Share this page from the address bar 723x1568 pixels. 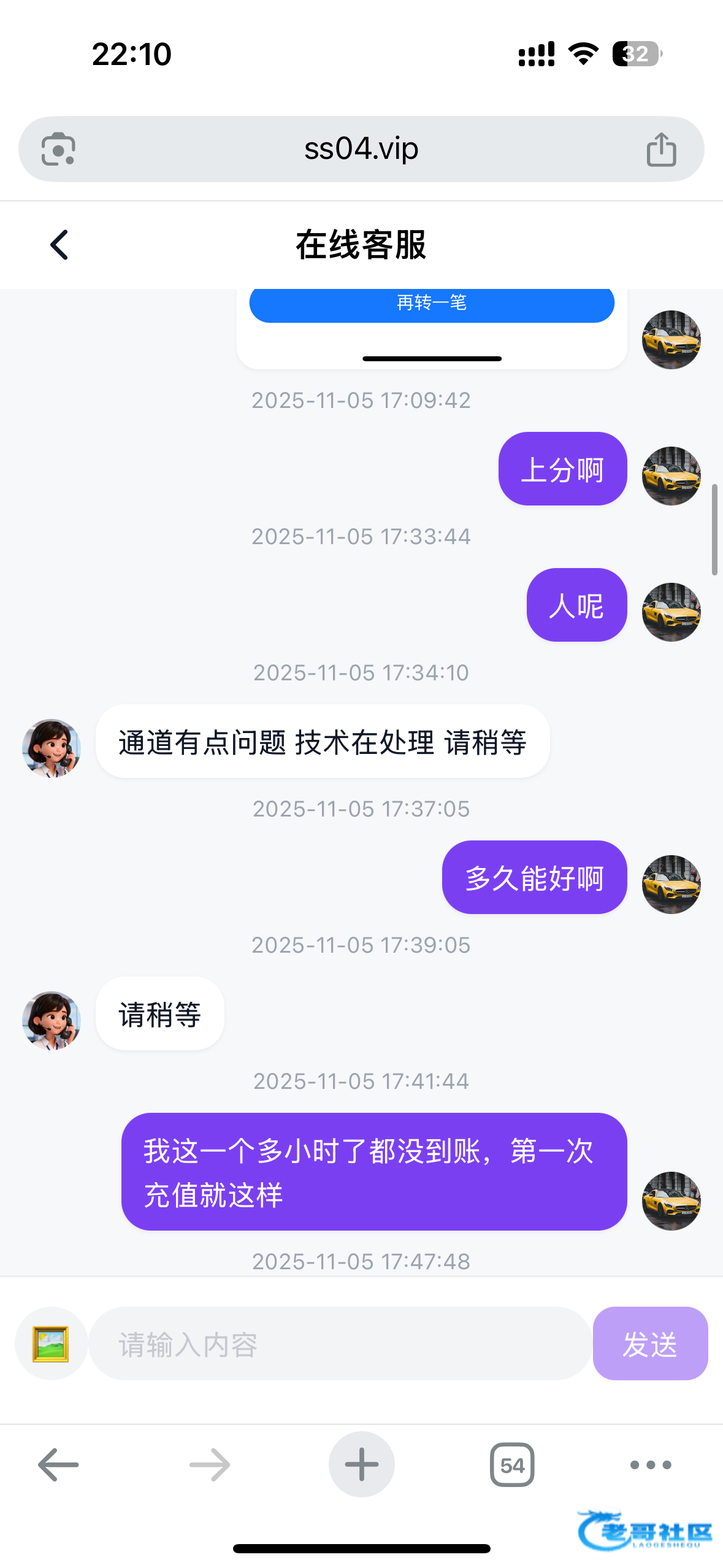[661, 150]
